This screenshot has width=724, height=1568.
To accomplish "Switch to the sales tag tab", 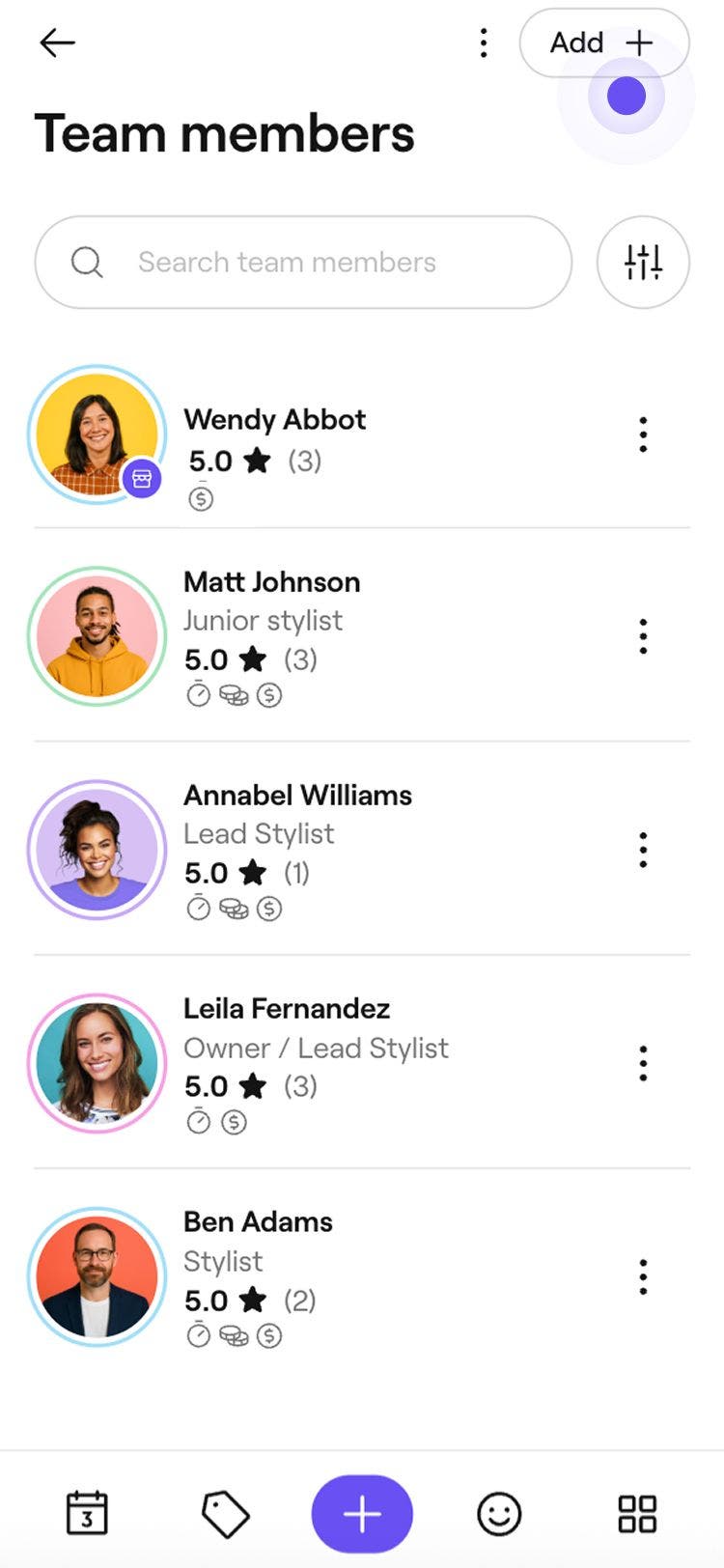I will pyautogui.click(x=225, y=1513).
